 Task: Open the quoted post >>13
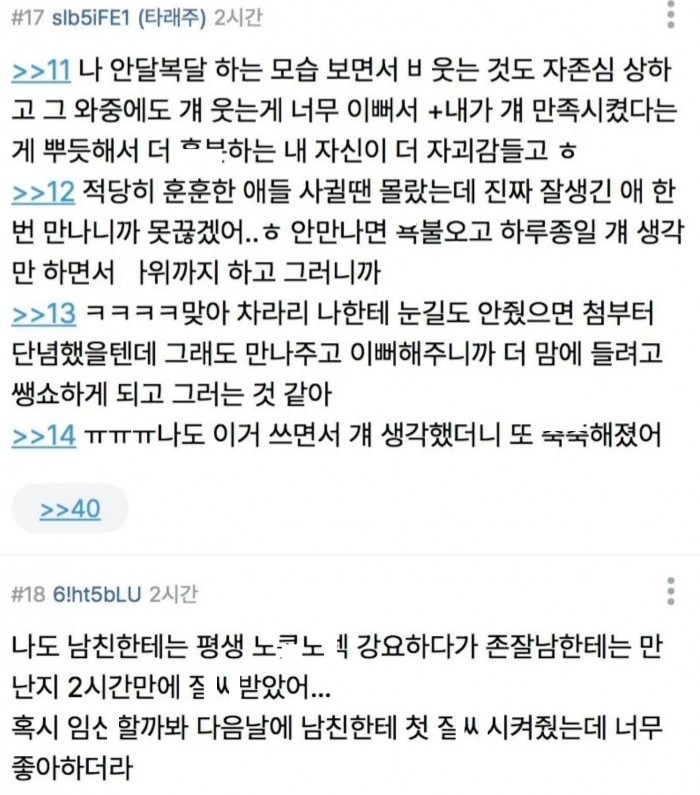pyautogui.click(x=41, y=313)
